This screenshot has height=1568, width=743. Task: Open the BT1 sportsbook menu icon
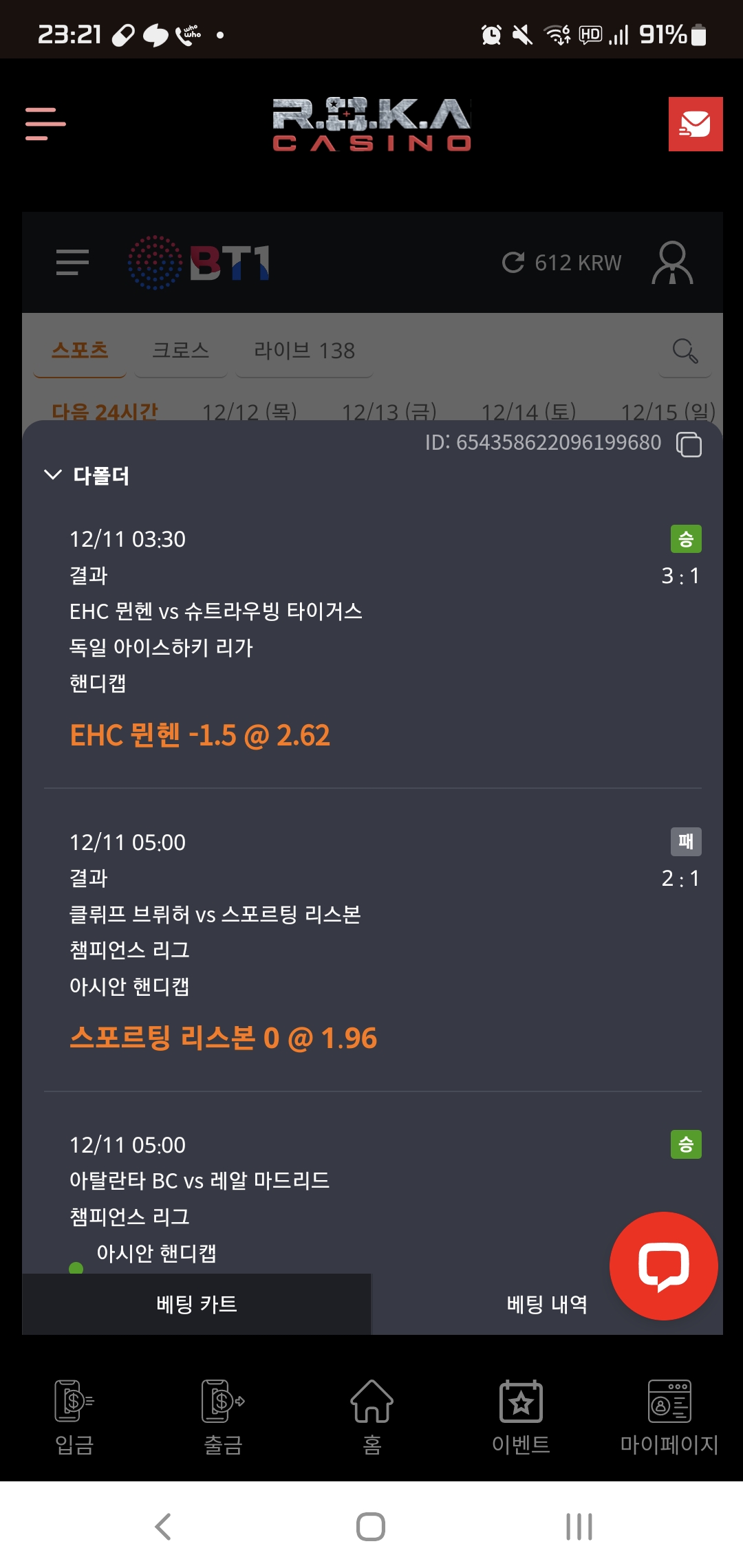(72, 263)
